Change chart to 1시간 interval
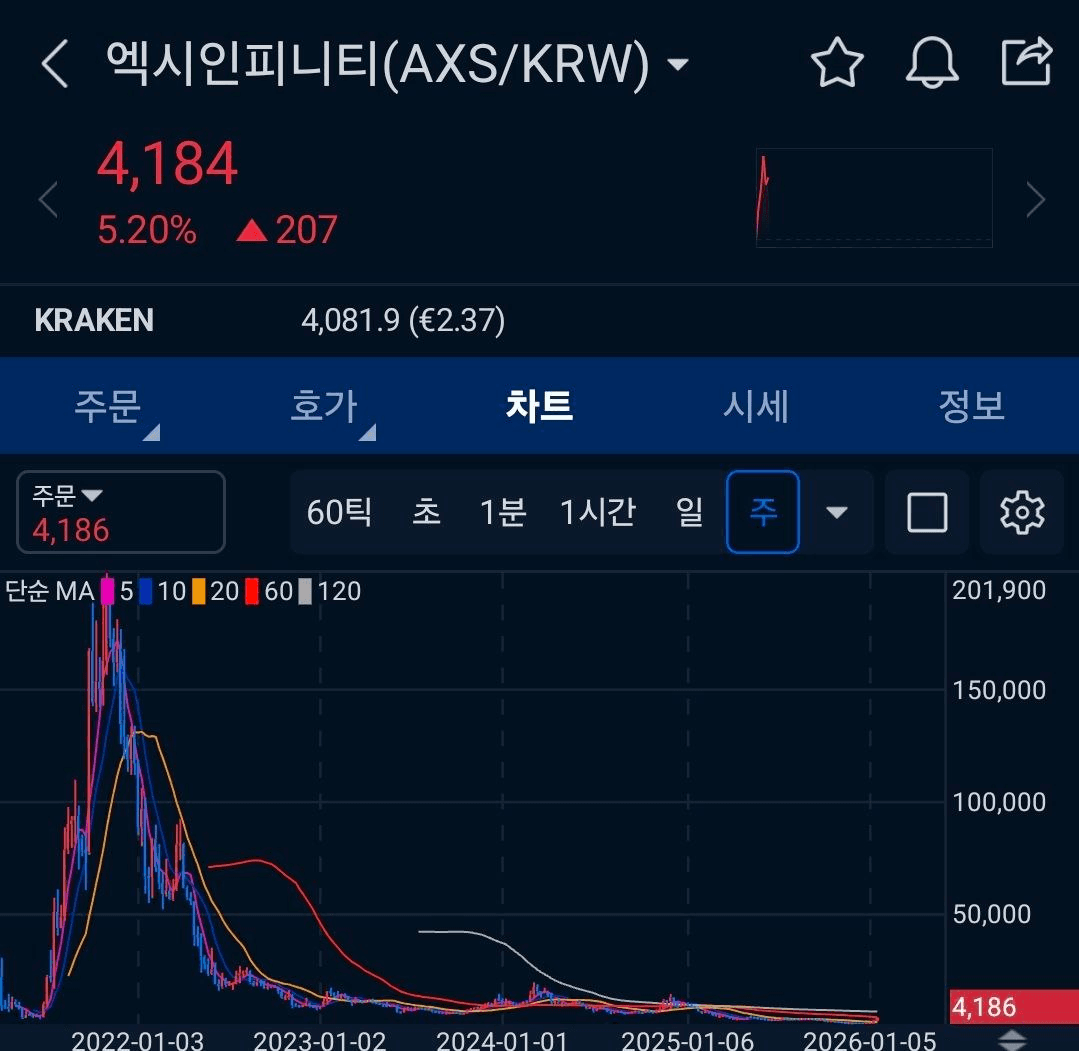Viewport: 1079px width, 1051px height. 597,512
